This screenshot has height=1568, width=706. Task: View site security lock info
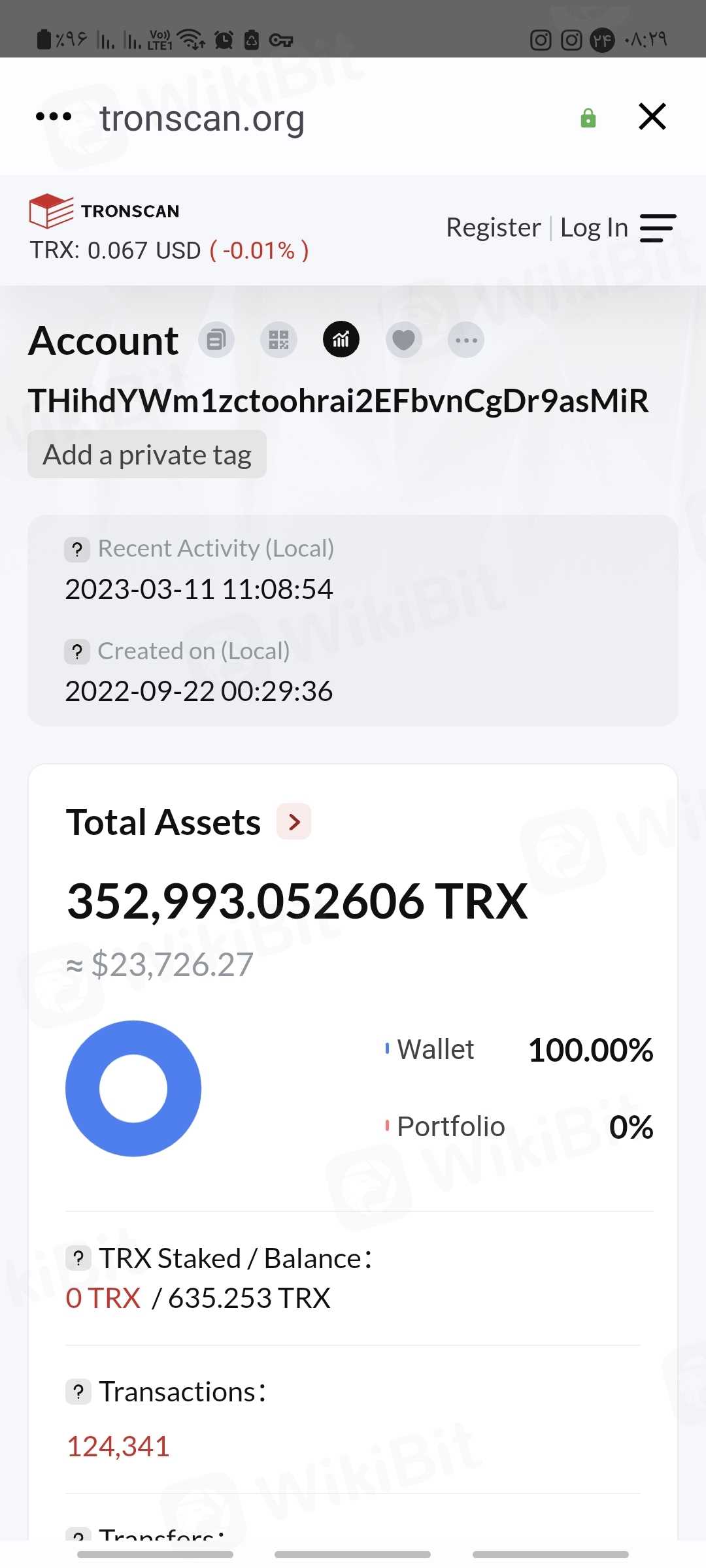(588, 118)
